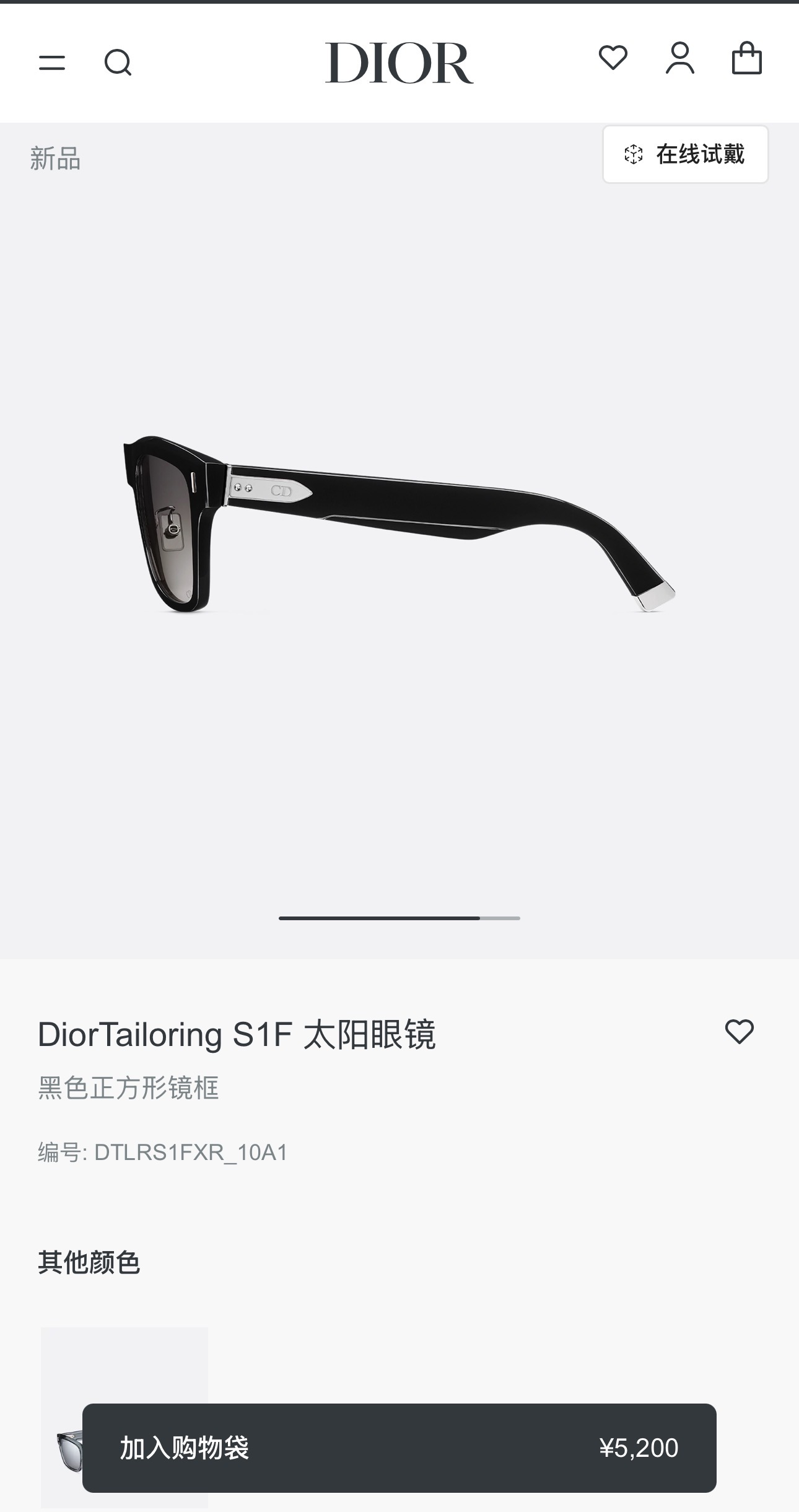Viewport: 799px width, 1512px height.
Task: Open the hamburger navigation menu
Action: pos(53,61)
